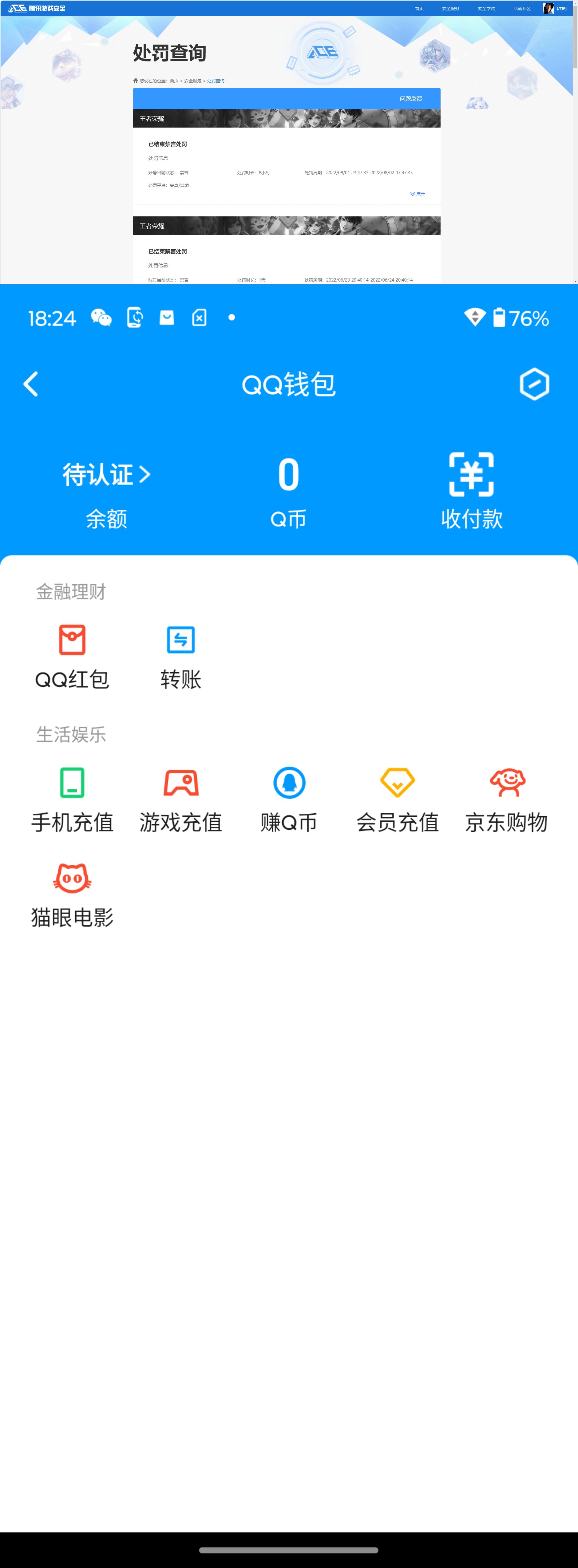Image resolution: width=578 pixels, height=1568 pixels.
Task: Open 安全学院 in top navigation
Action: click(x=486, y=9)
